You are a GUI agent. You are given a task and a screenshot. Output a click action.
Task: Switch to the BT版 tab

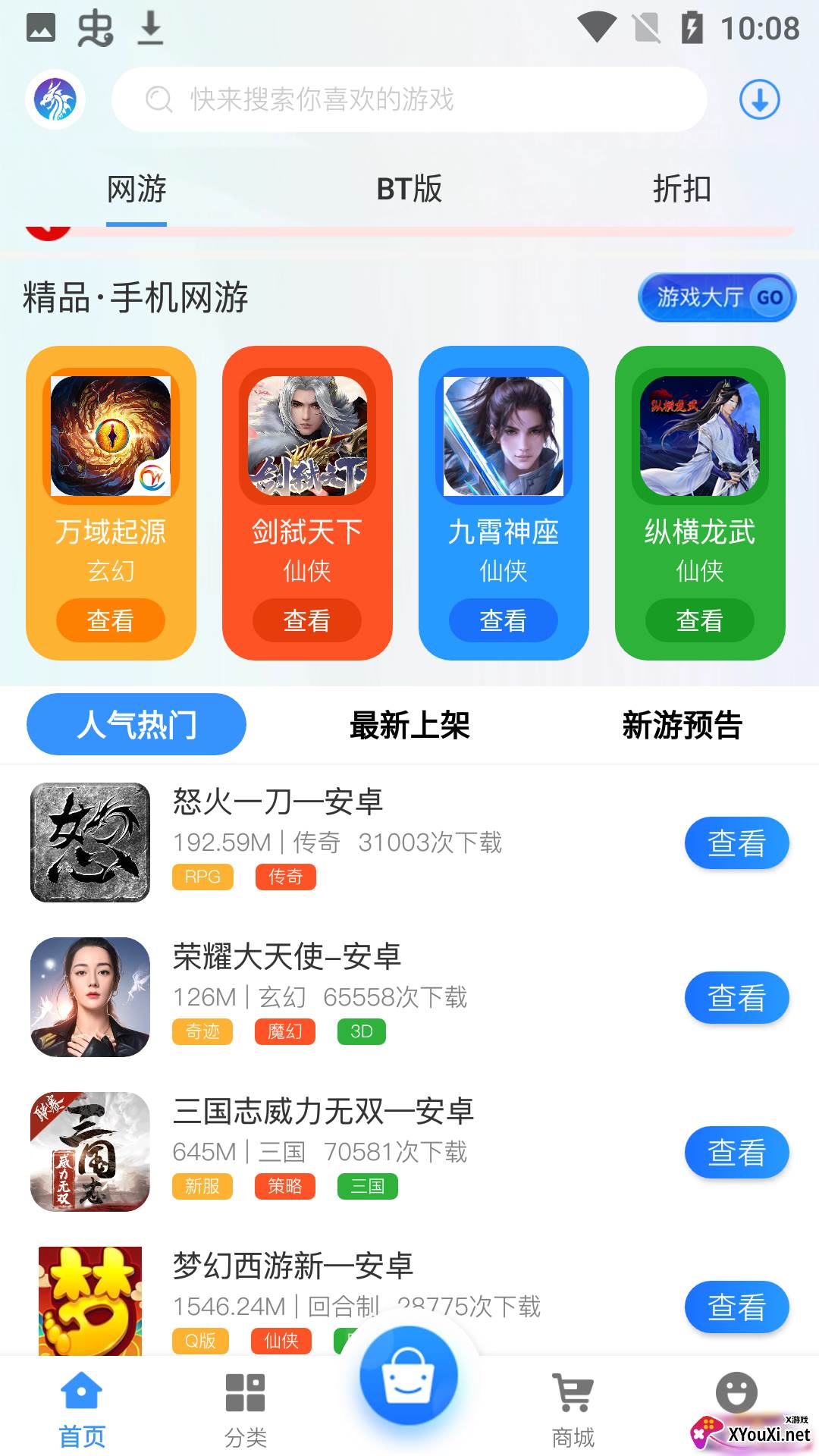tap(409, 189)
